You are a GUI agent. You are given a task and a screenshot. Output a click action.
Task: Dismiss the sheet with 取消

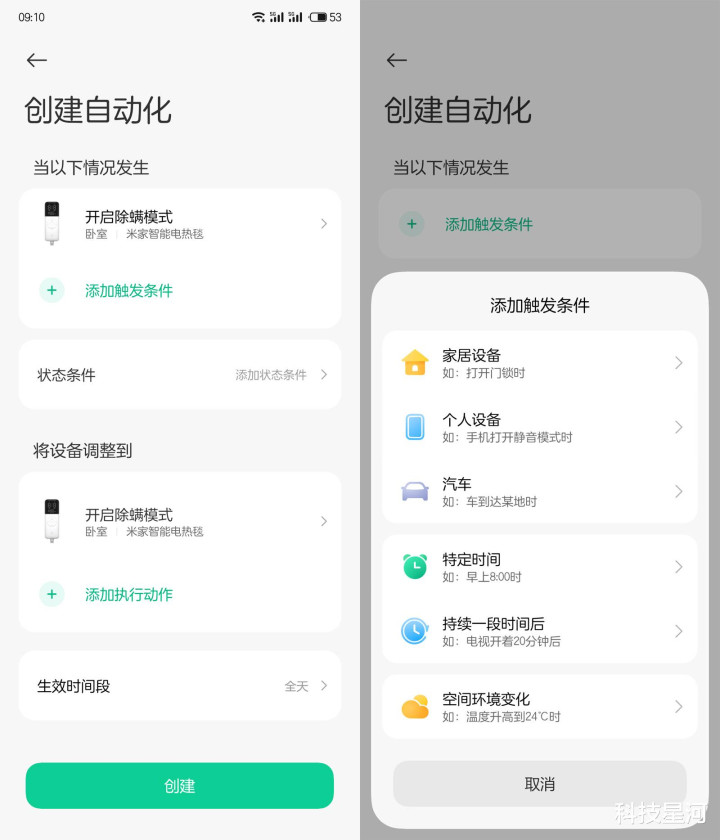tap(540, 784)
